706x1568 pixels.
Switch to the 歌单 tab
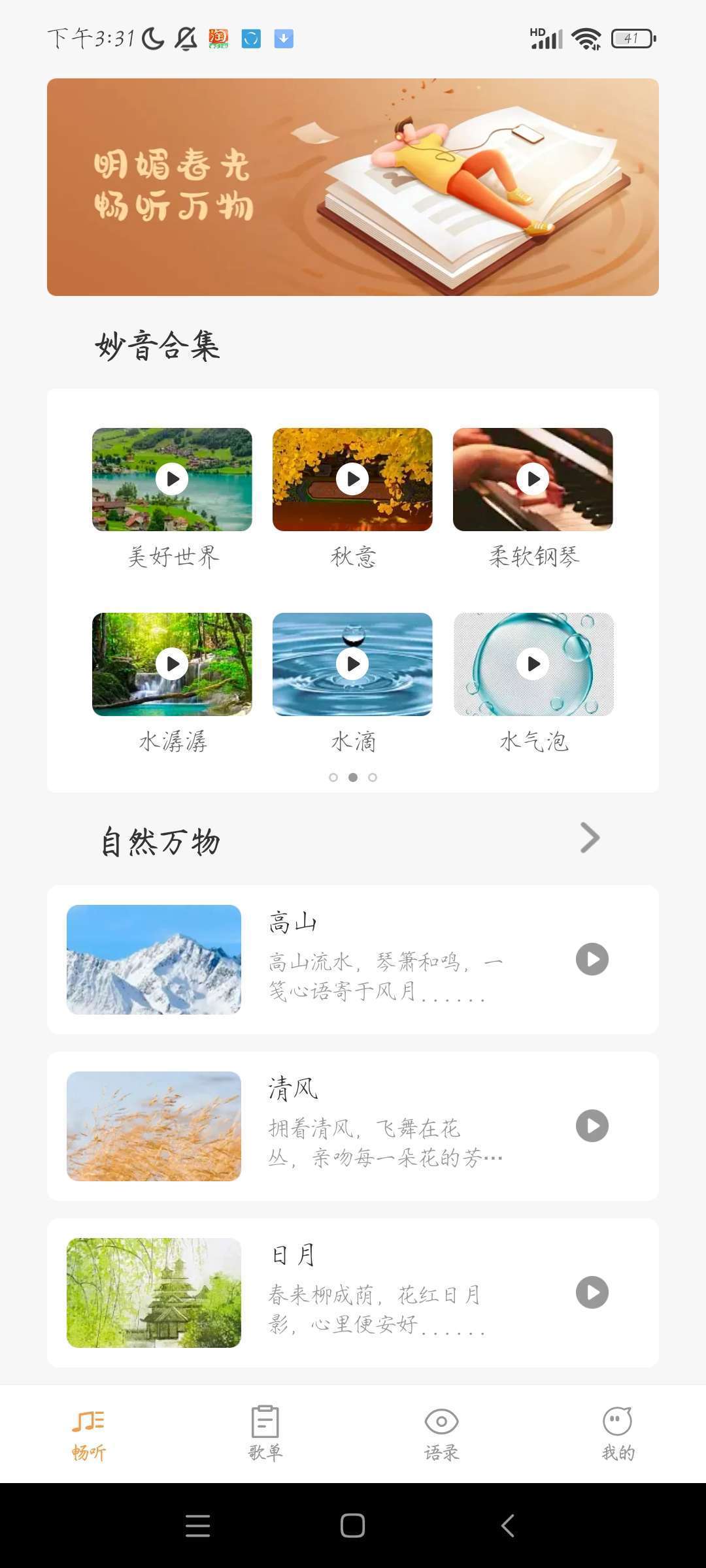pyautogui.click(x=265, y=1433)
